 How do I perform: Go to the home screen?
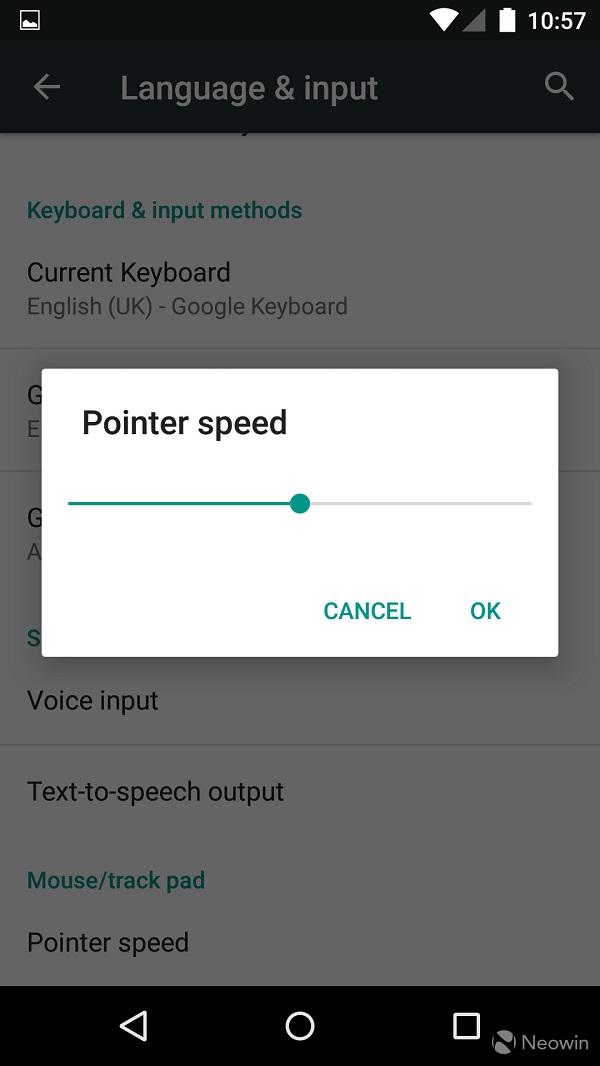[x=300, y=1025]
